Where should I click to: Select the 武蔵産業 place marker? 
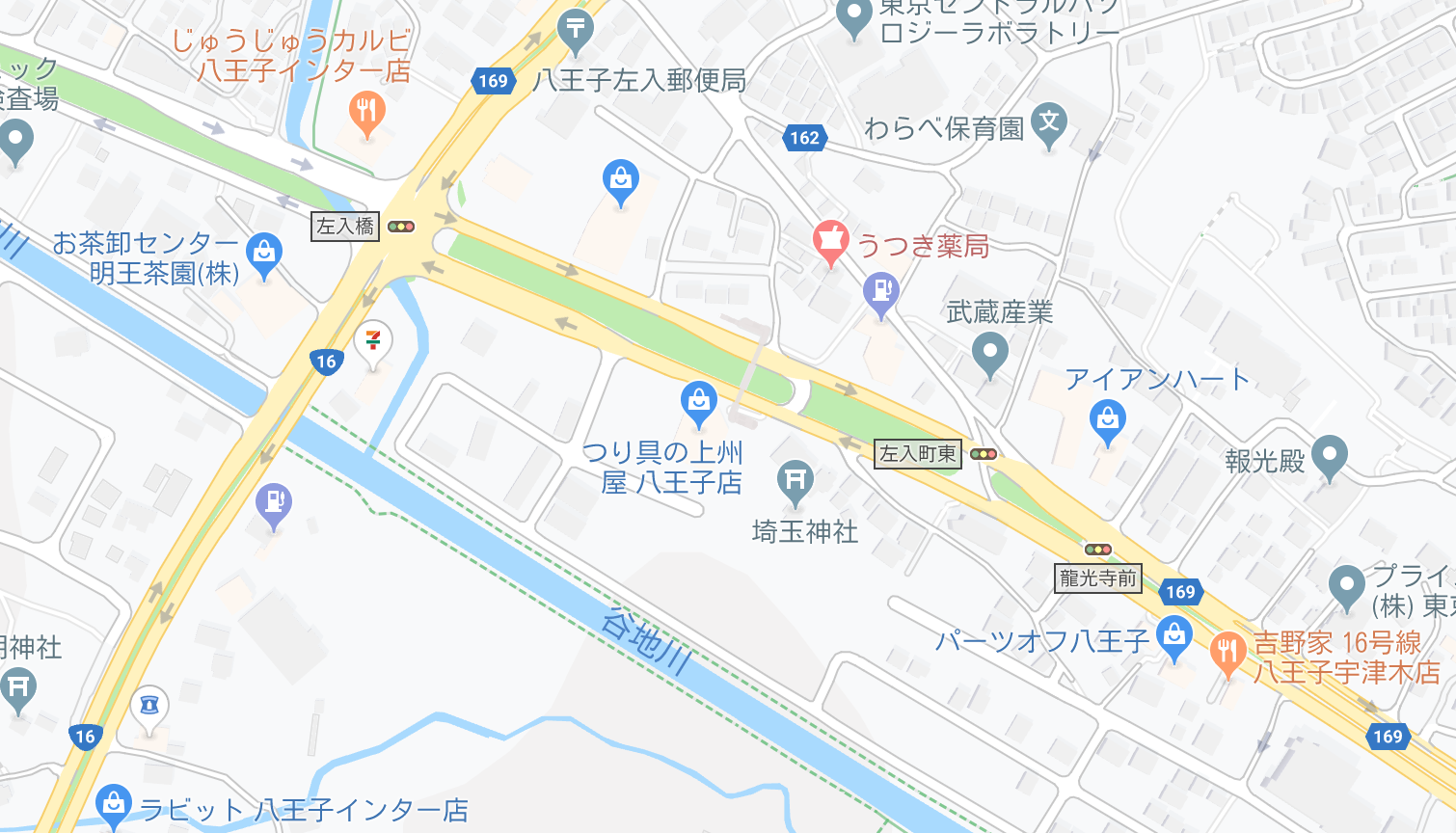pyautogui.click(x=989, y=353)
